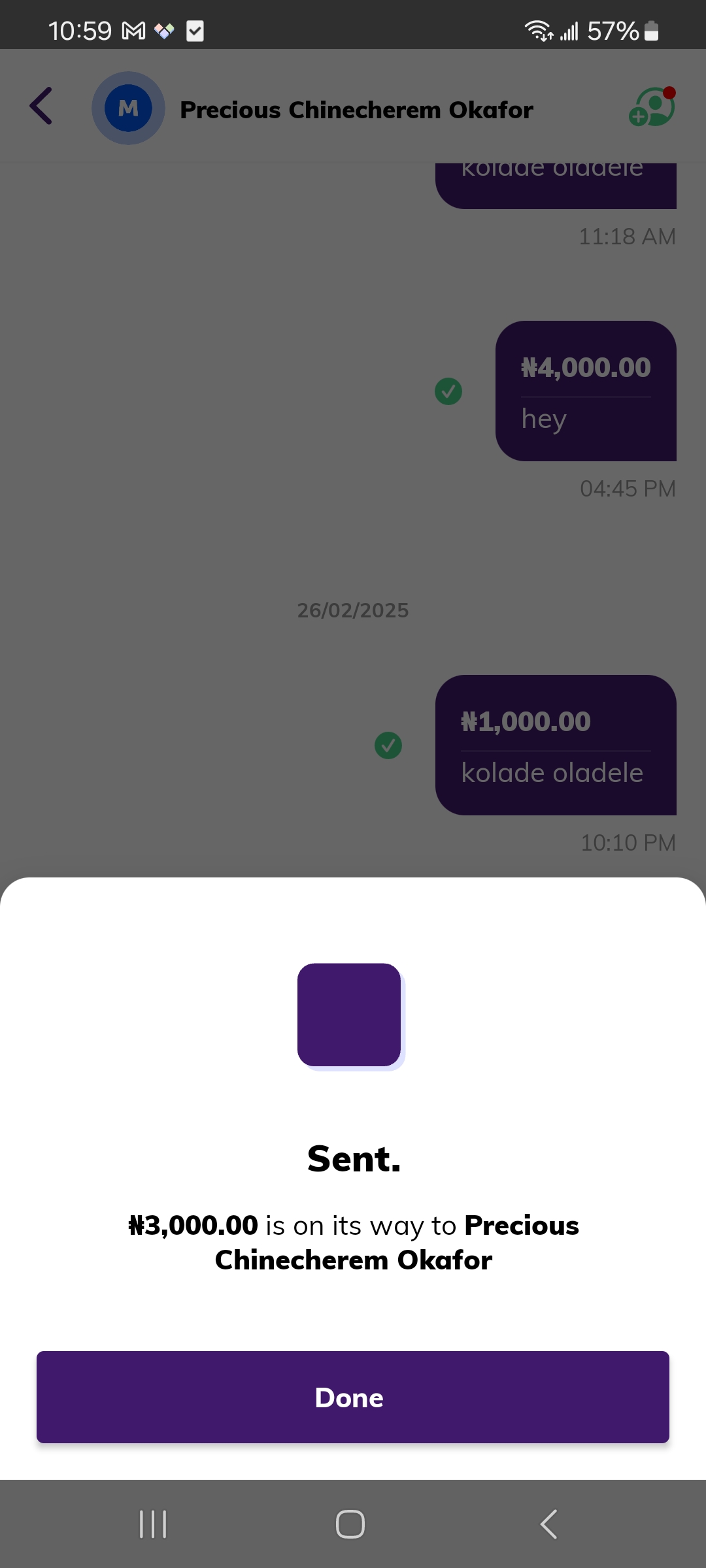Open the ₦1,000.00 payment sent at 10:10 PM

555,745
